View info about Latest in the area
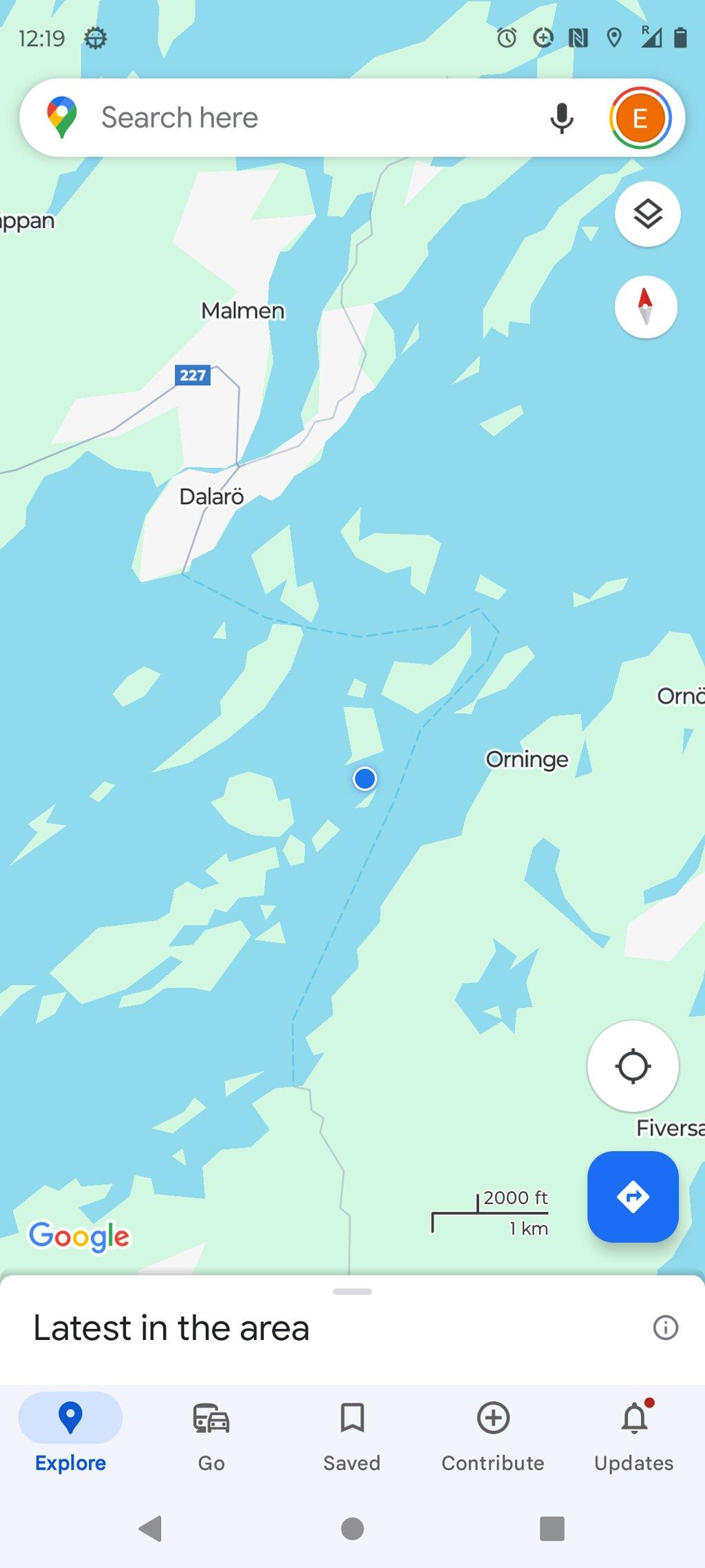The image size is (705, 1568). (x=665, y=1327)
